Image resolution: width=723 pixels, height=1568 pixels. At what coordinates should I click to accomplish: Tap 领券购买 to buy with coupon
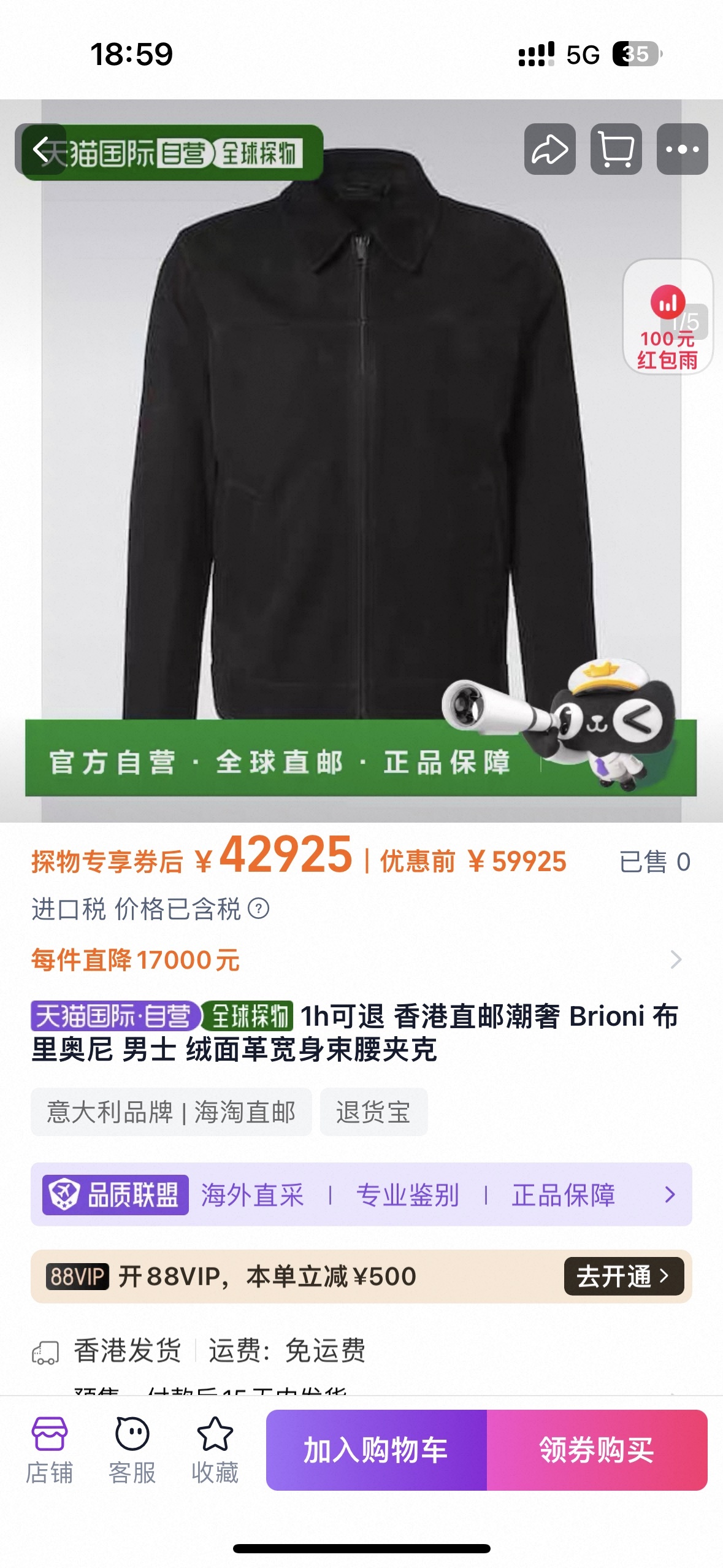point(597,1450)
